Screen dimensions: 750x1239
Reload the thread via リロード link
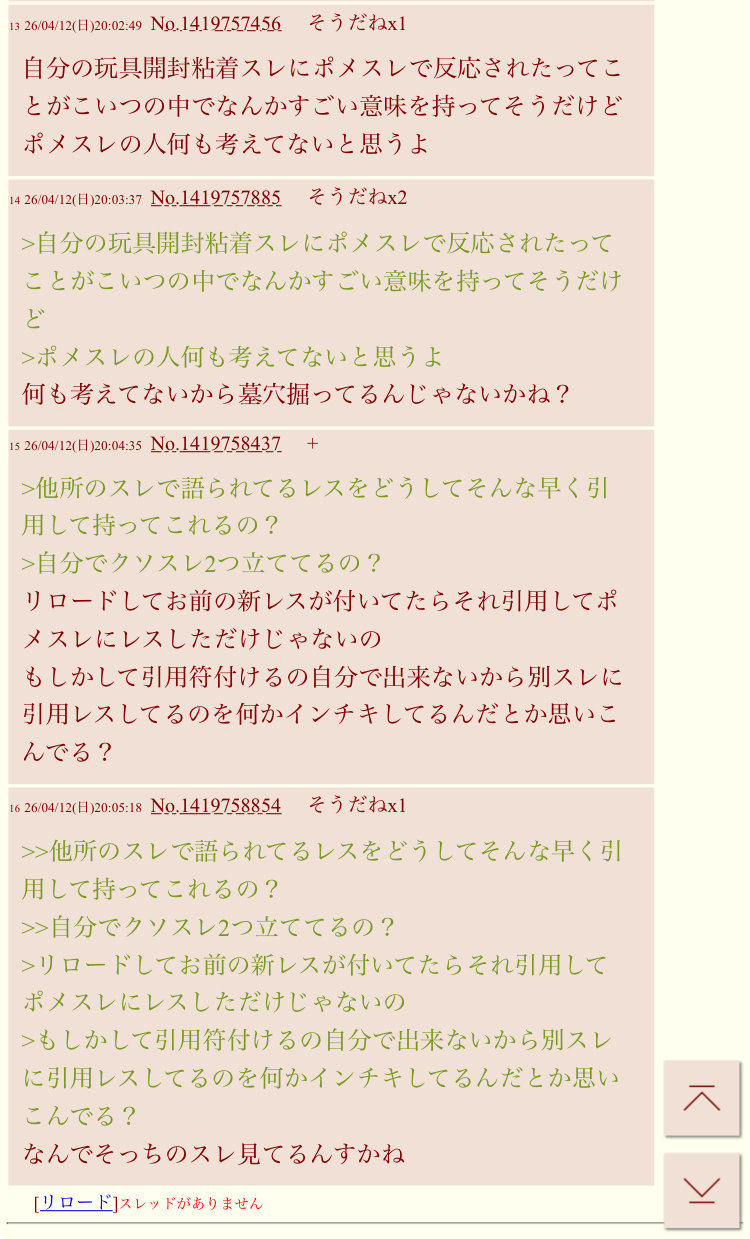76,1202
